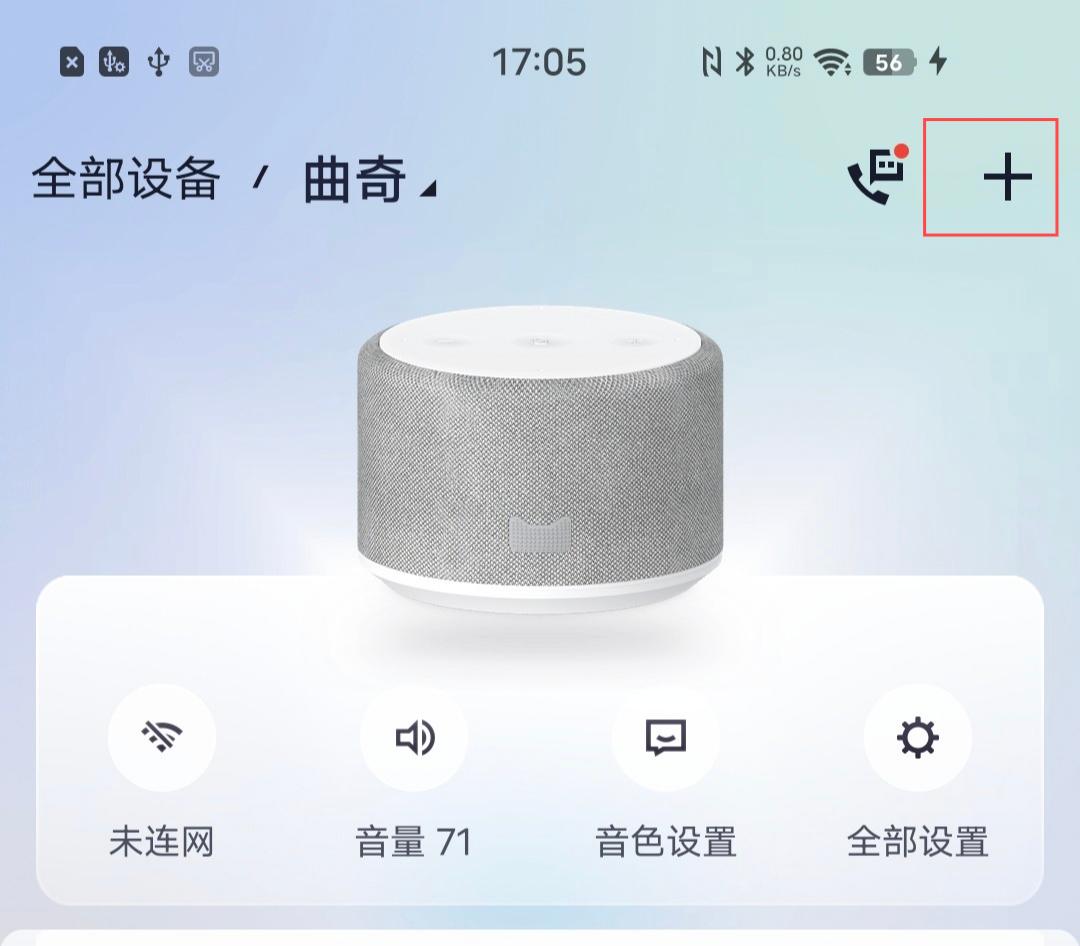The height and width of the screenshot is (946, 1080).
Task: Open 未连网 network status
Action: point(161,738)
